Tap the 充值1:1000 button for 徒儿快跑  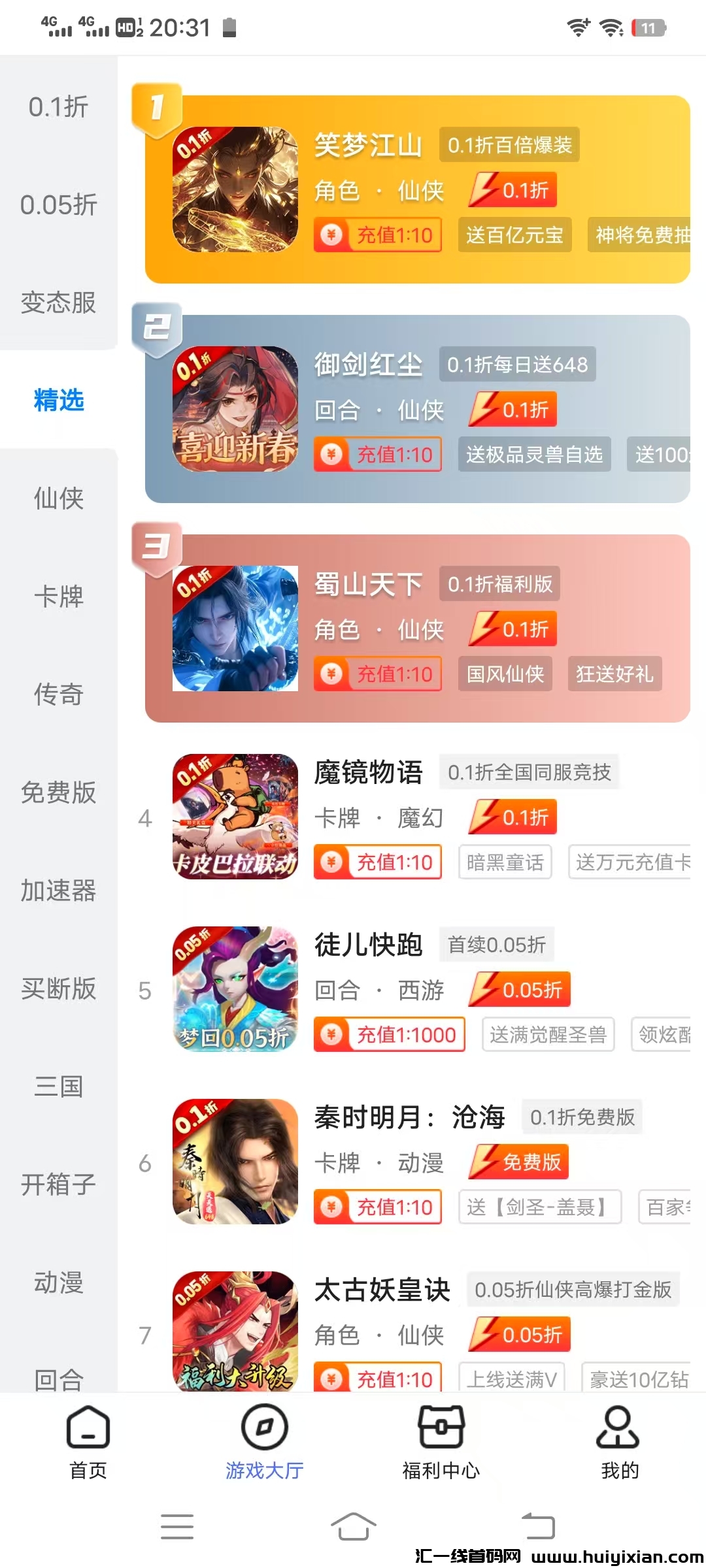pos(388,1035)
